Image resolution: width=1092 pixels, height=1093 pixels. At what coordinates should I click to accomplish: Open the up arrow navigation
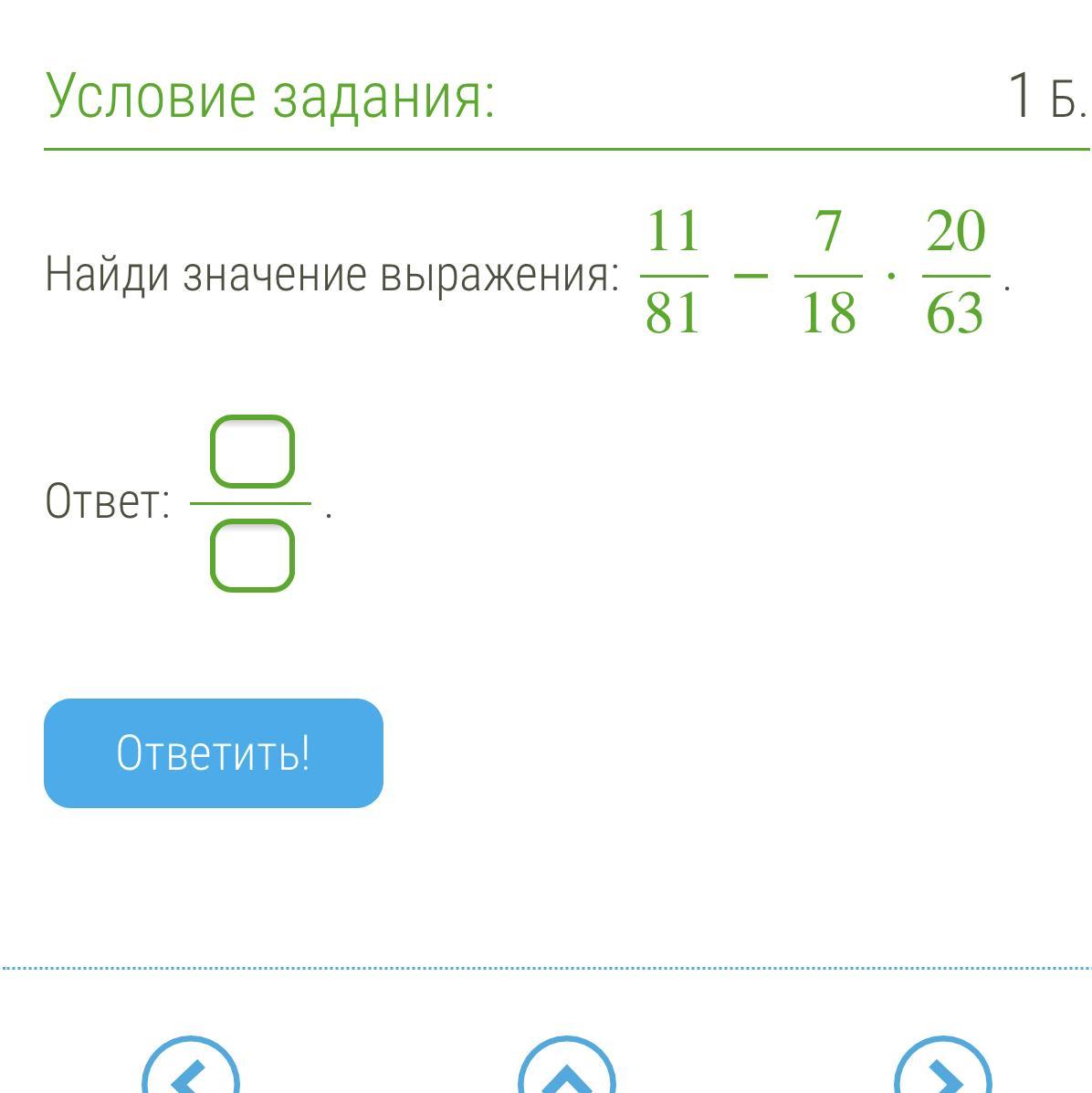pyautogui.click(x=566, y=1070)
